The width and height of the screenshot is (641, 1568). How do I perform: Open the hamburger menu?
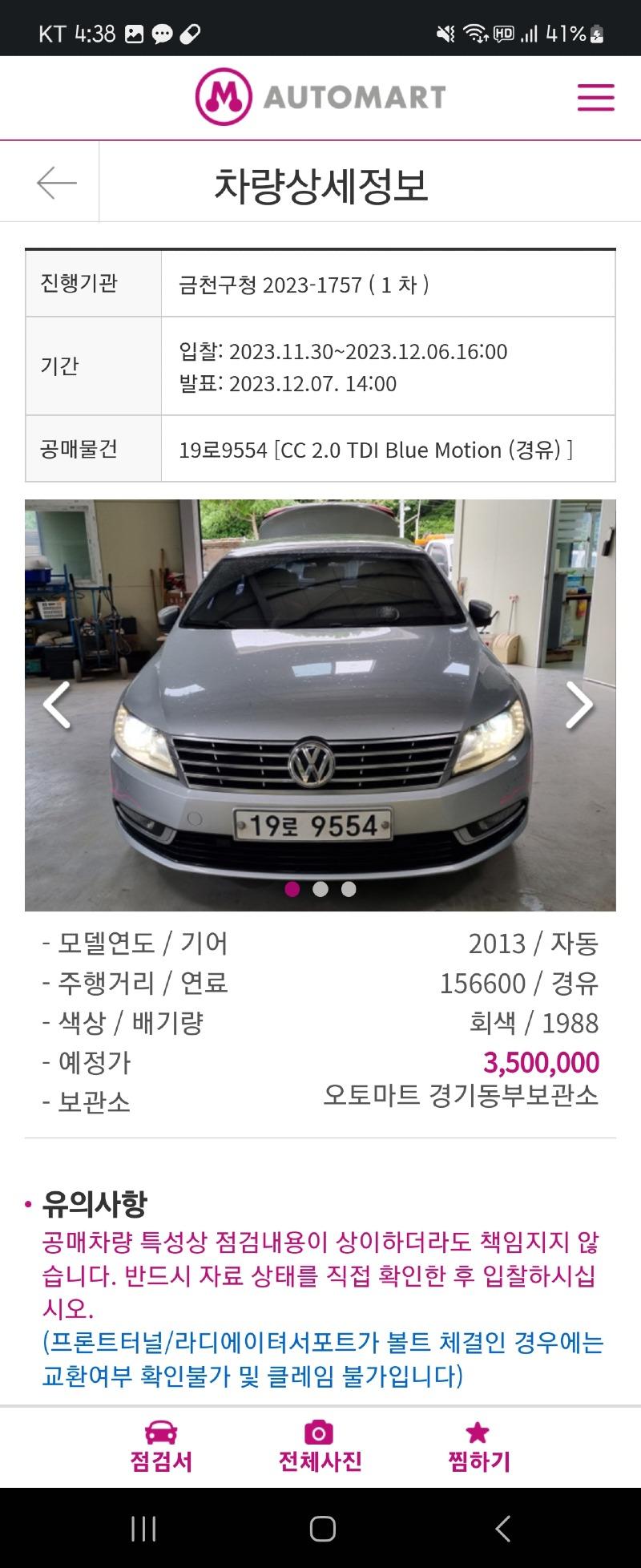coord(595,98)
